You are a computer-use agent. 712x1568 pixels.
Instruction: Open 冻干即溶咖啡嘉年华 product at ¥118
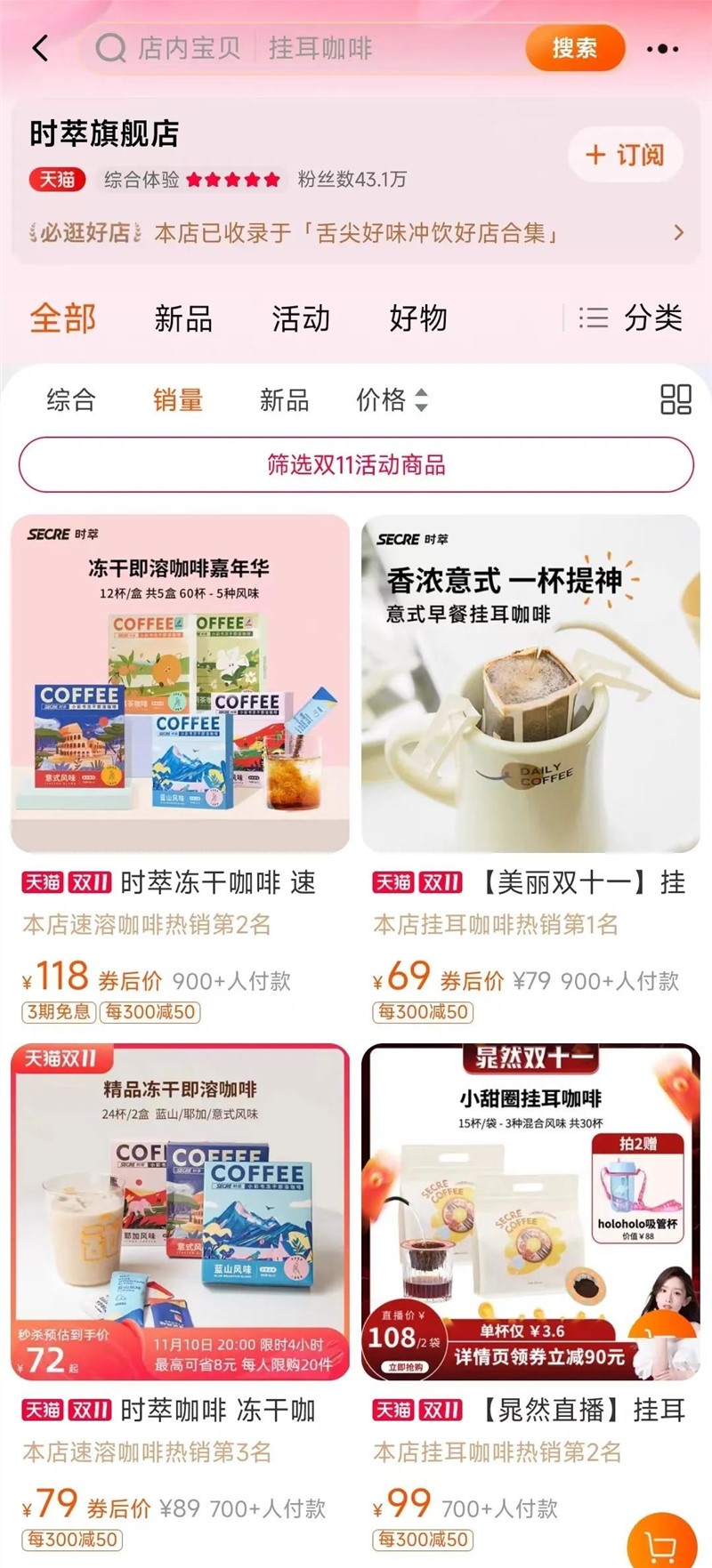pos(180,683)
